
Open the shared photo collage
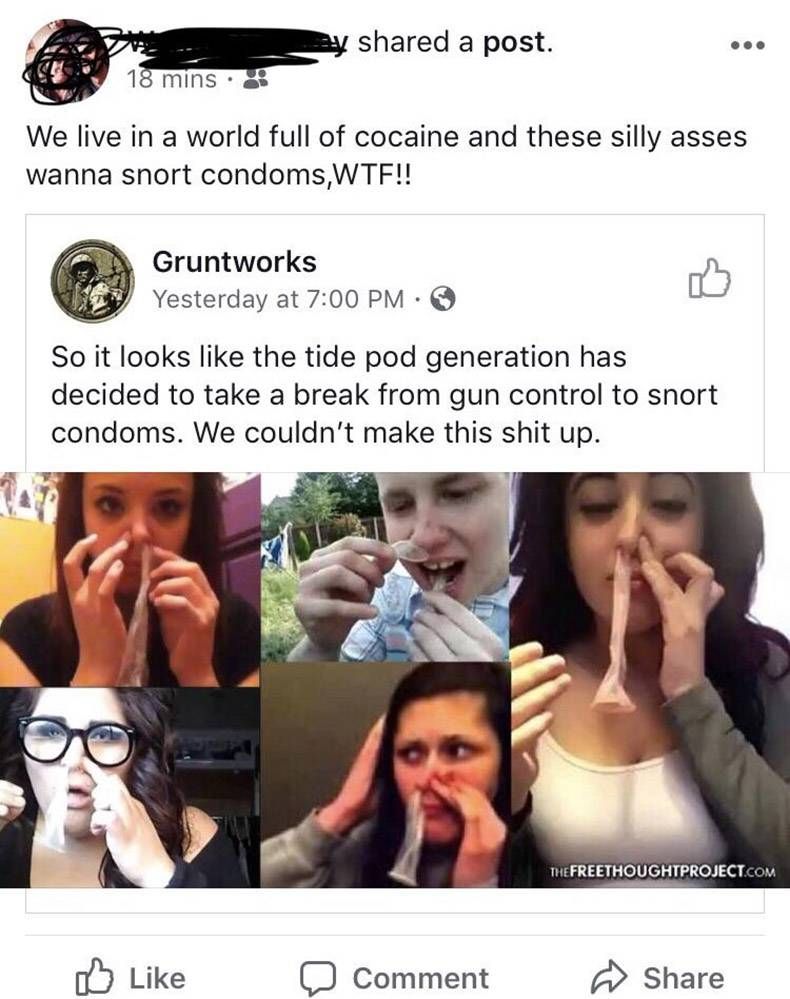click(395, 680)
